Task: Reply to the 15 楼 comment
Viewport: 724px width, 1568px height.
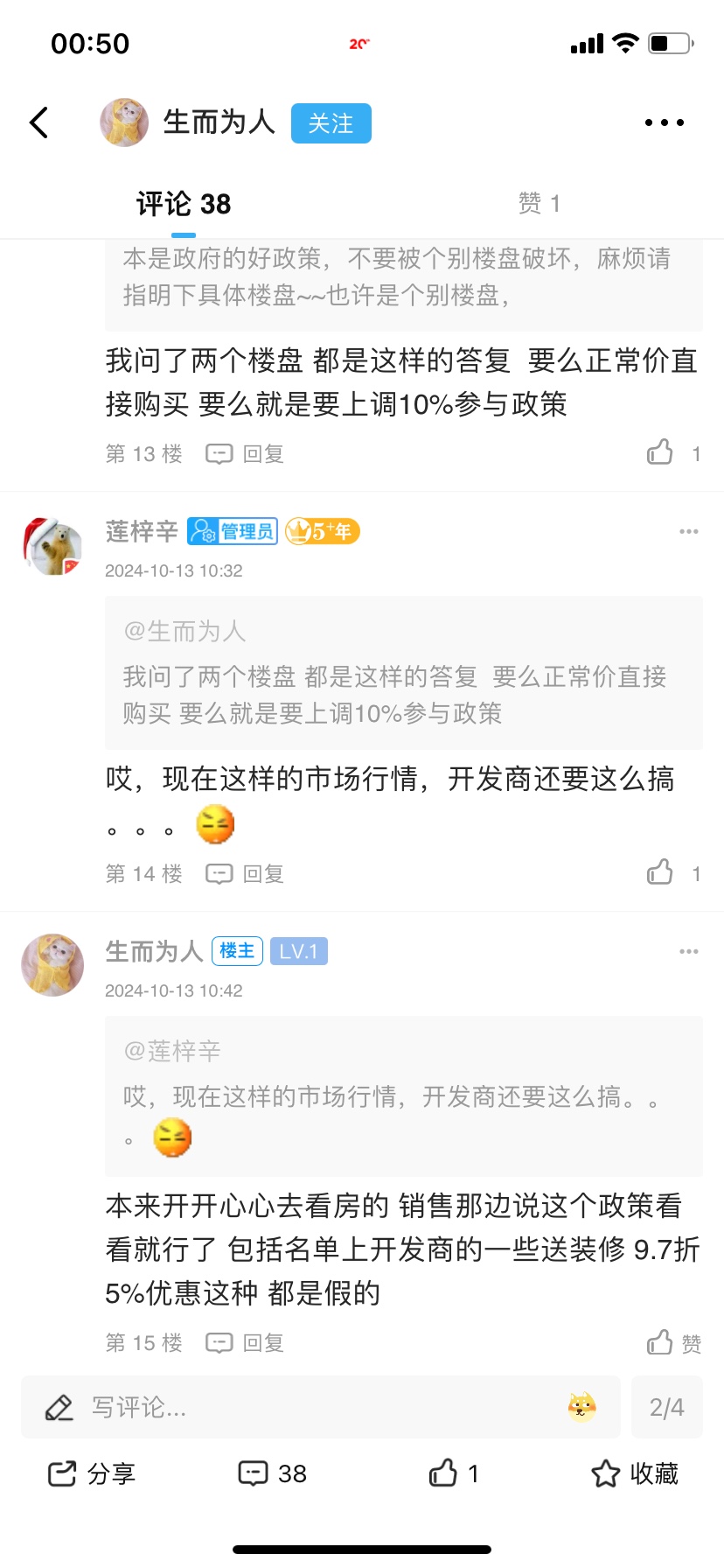Action: click(x=246, y=1342)
